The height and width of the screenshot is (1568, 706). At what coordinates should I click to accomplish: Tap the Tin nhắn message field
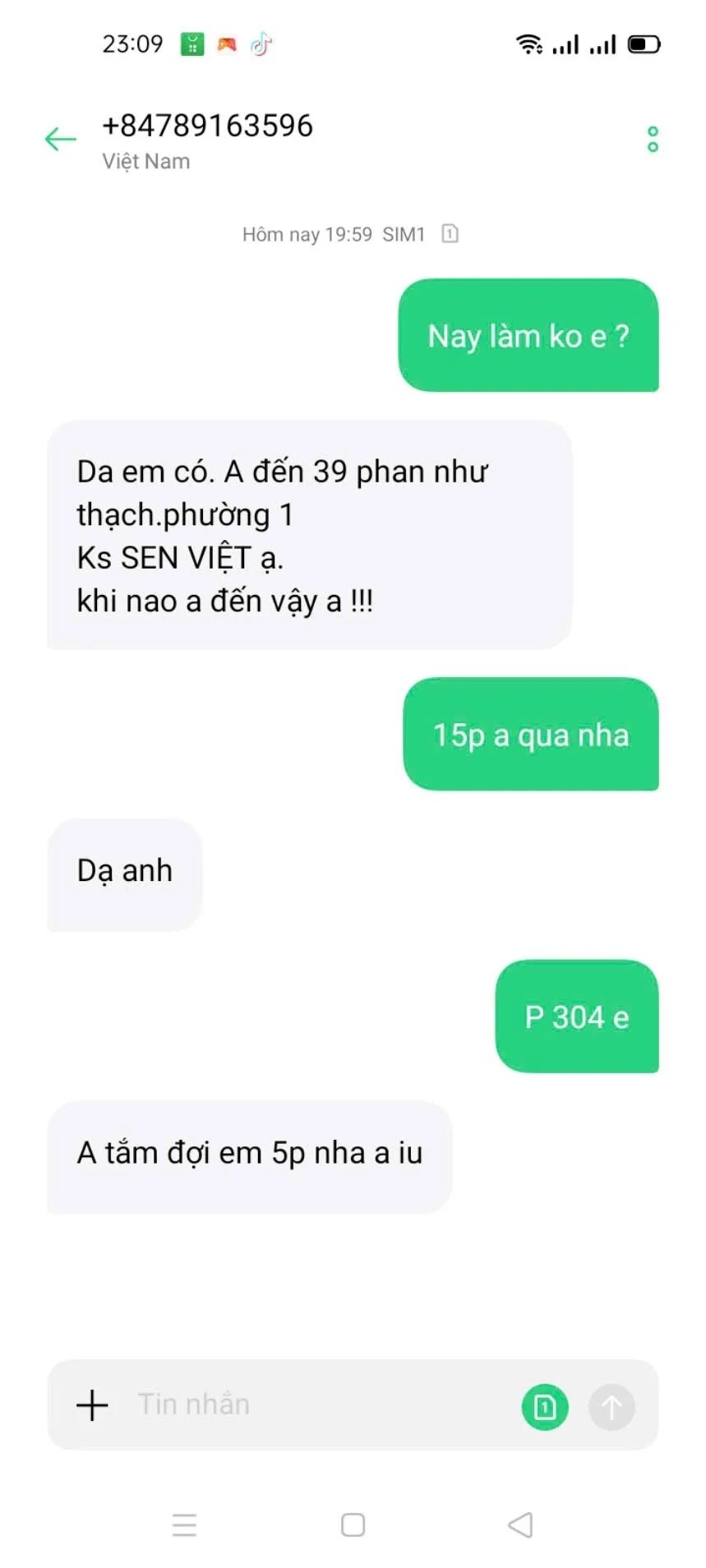[321, 1404]
